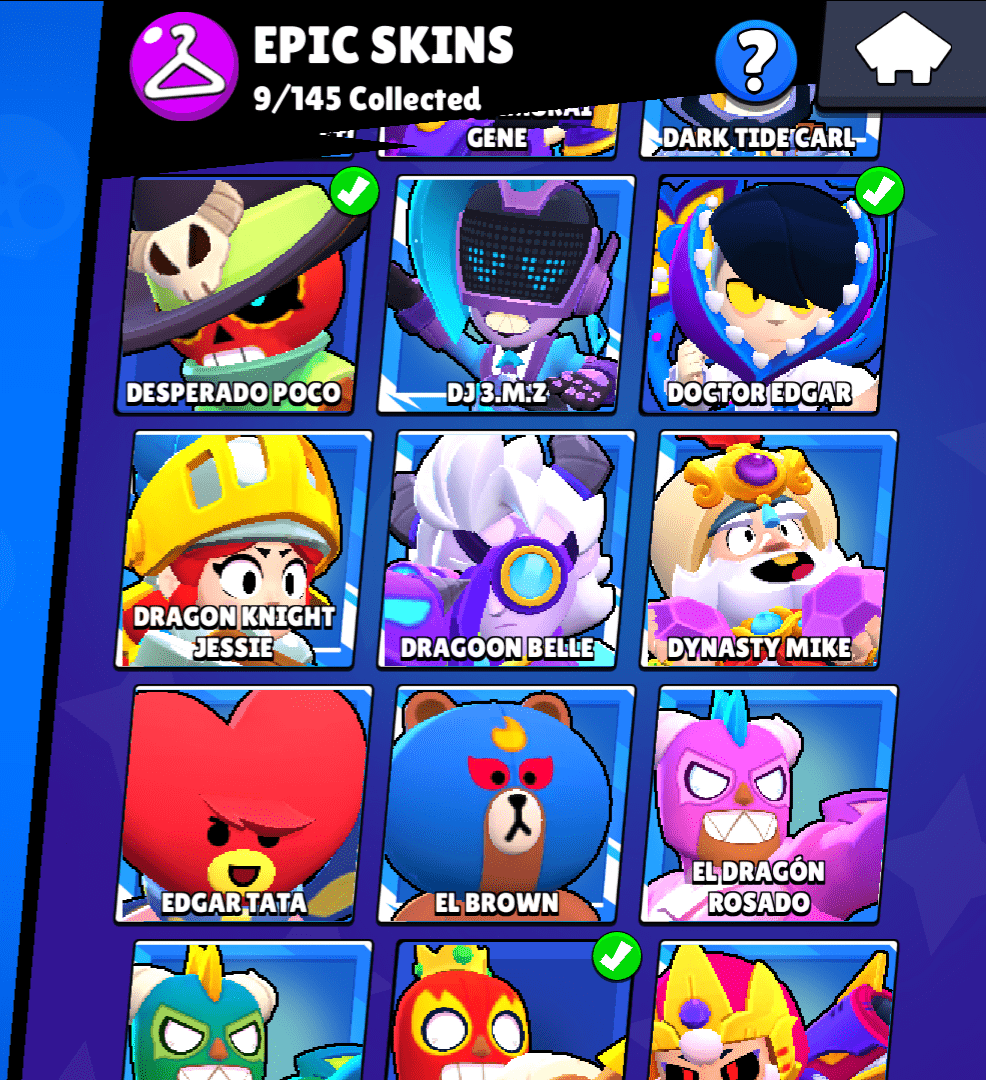Open the help question mark button
Viewport: 986px width, 1080px height.
[756, 61]
